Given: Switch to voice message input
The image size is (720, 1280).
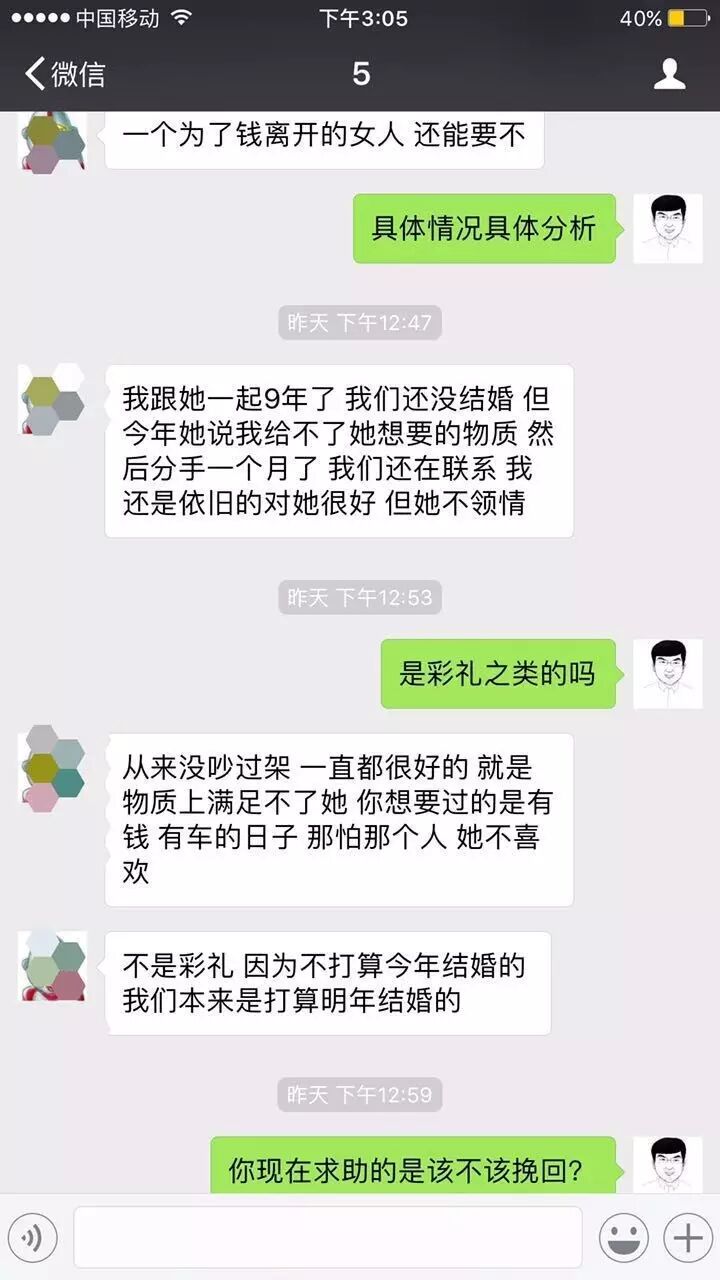Looking at the screenshot, I should [x=32, y=1239].
